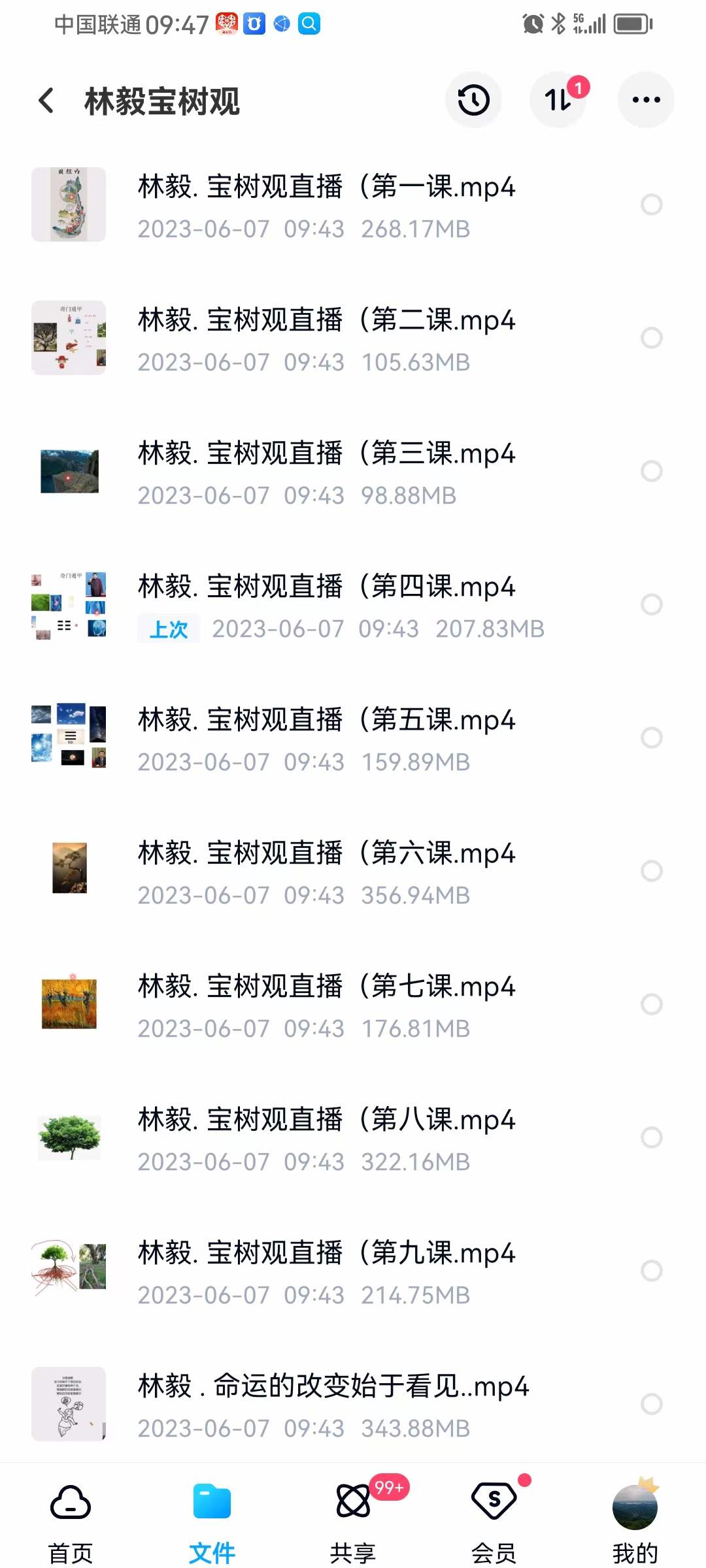Select checkbox for 第一课 video file
Screen dimensions: 706x1568
click(x=650, y=204)
